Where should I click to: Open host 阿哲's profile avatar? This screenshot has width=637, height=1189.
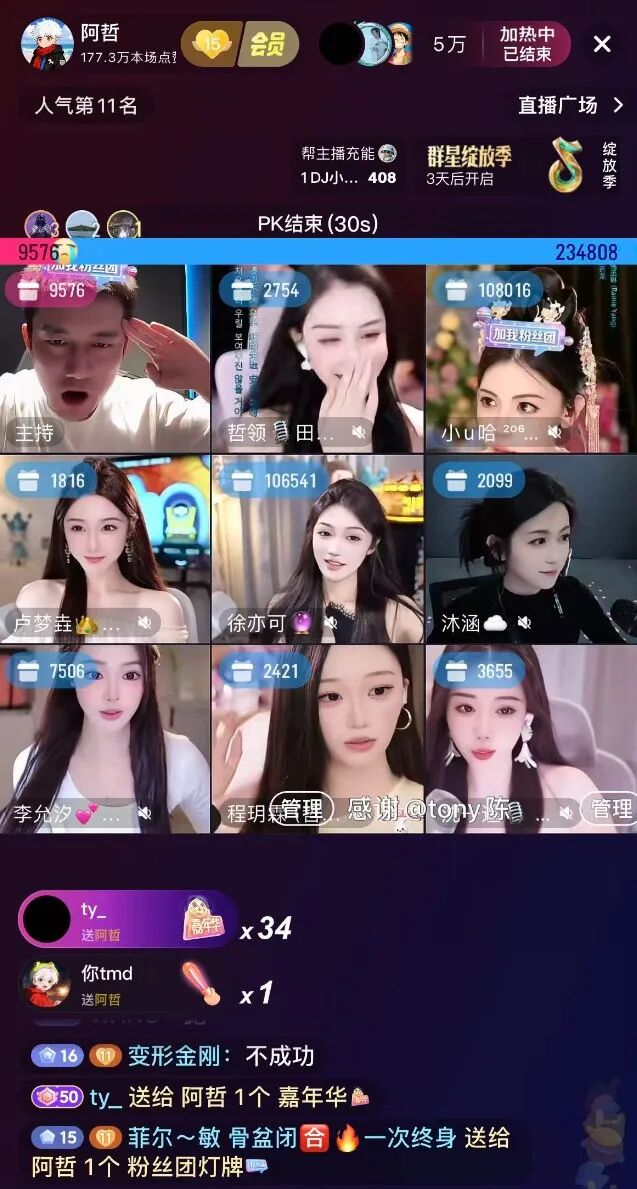tap(47, 44)
